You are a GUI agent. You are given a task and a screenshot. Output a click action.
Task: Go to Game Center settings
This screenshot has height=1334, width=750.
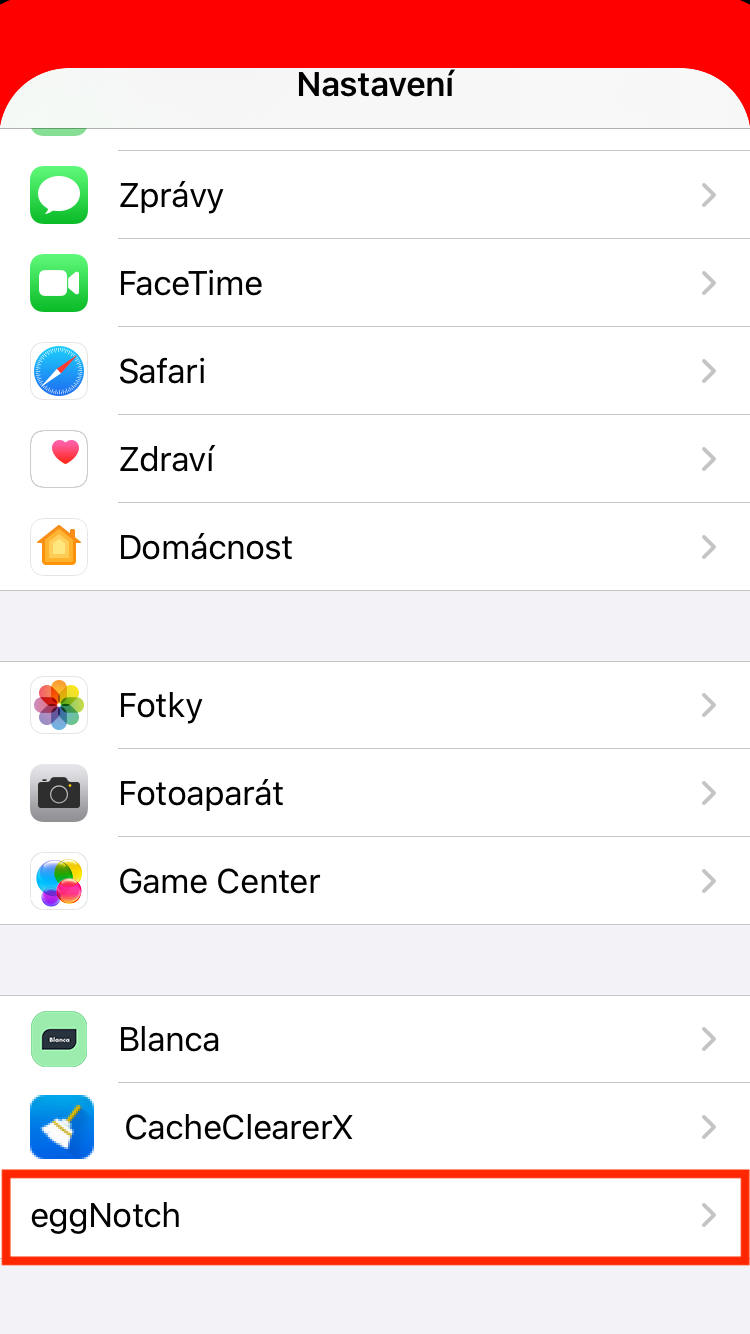click(375, 881)
